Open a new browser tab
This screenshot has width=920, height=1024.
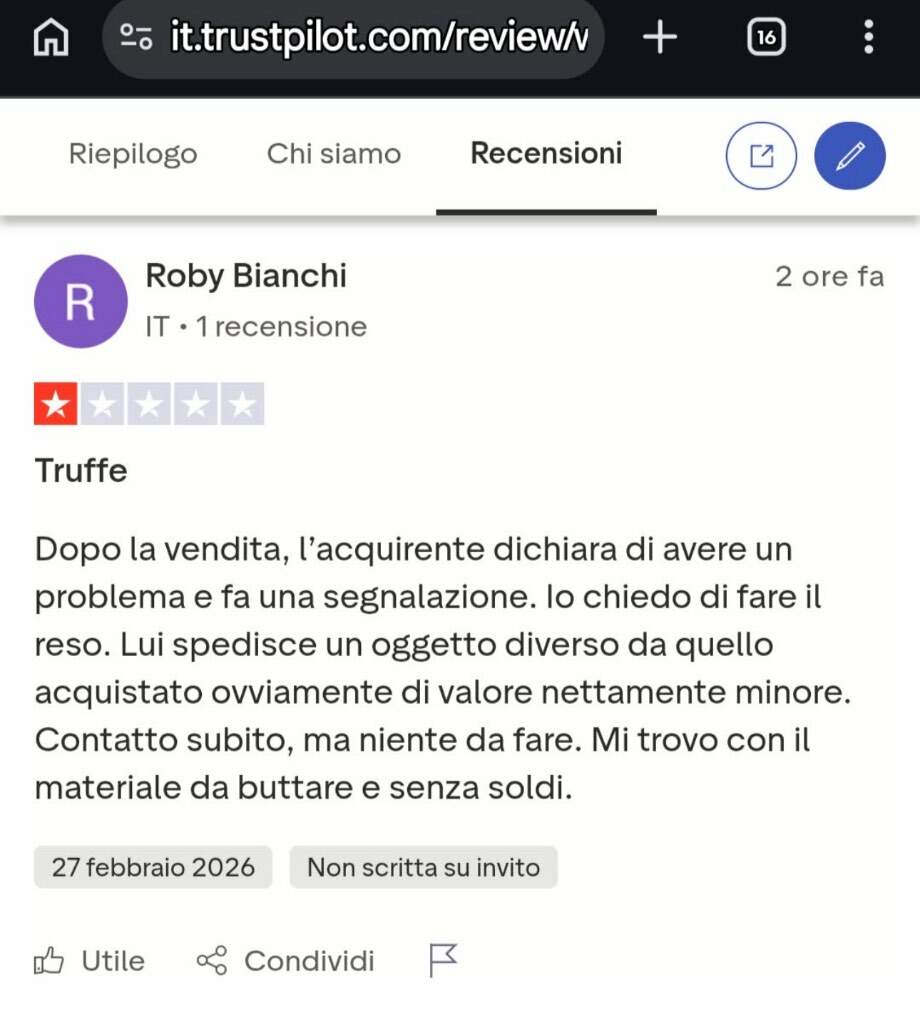click(659, 38)
